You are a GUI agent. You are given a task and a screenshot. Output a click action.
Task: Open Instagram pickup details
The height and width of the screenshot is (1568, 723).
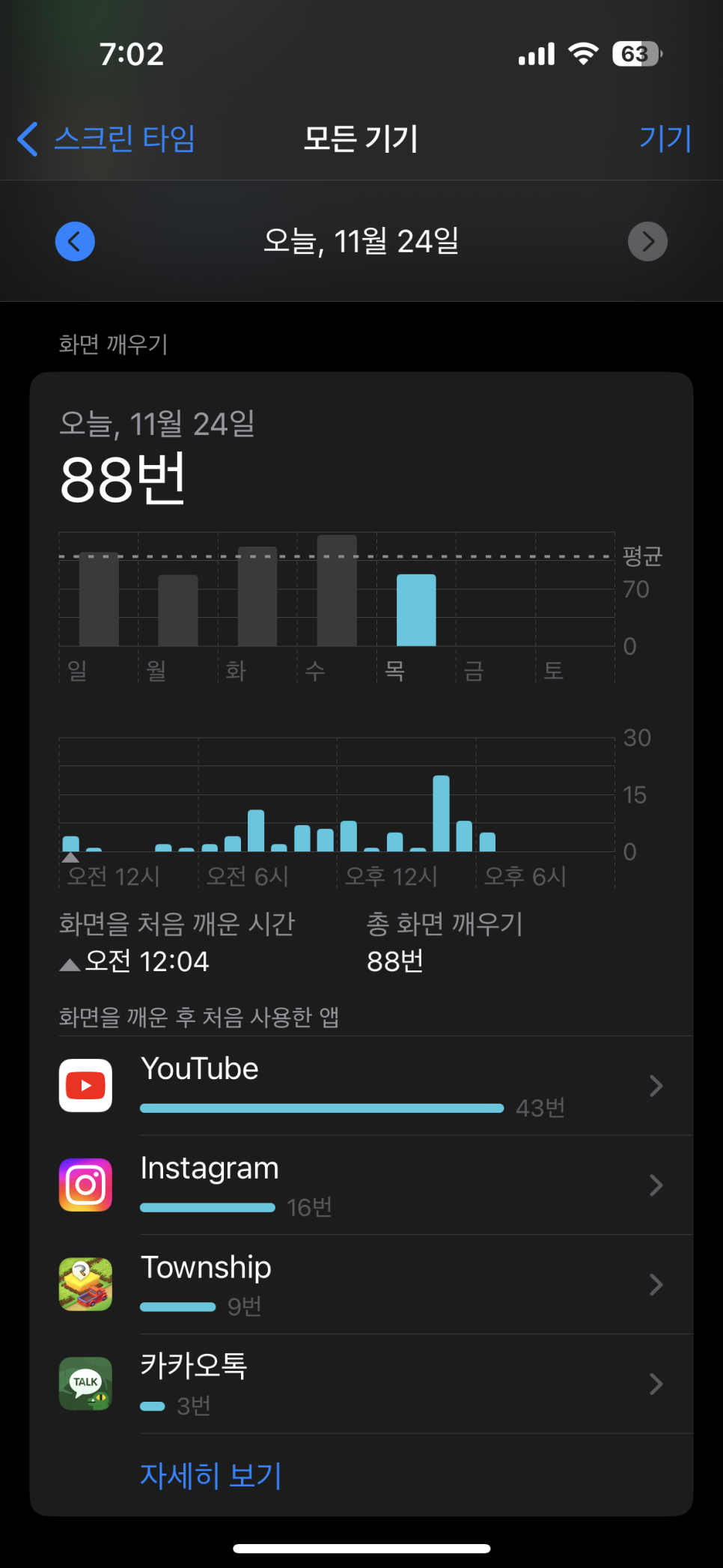click(374, 1185)
